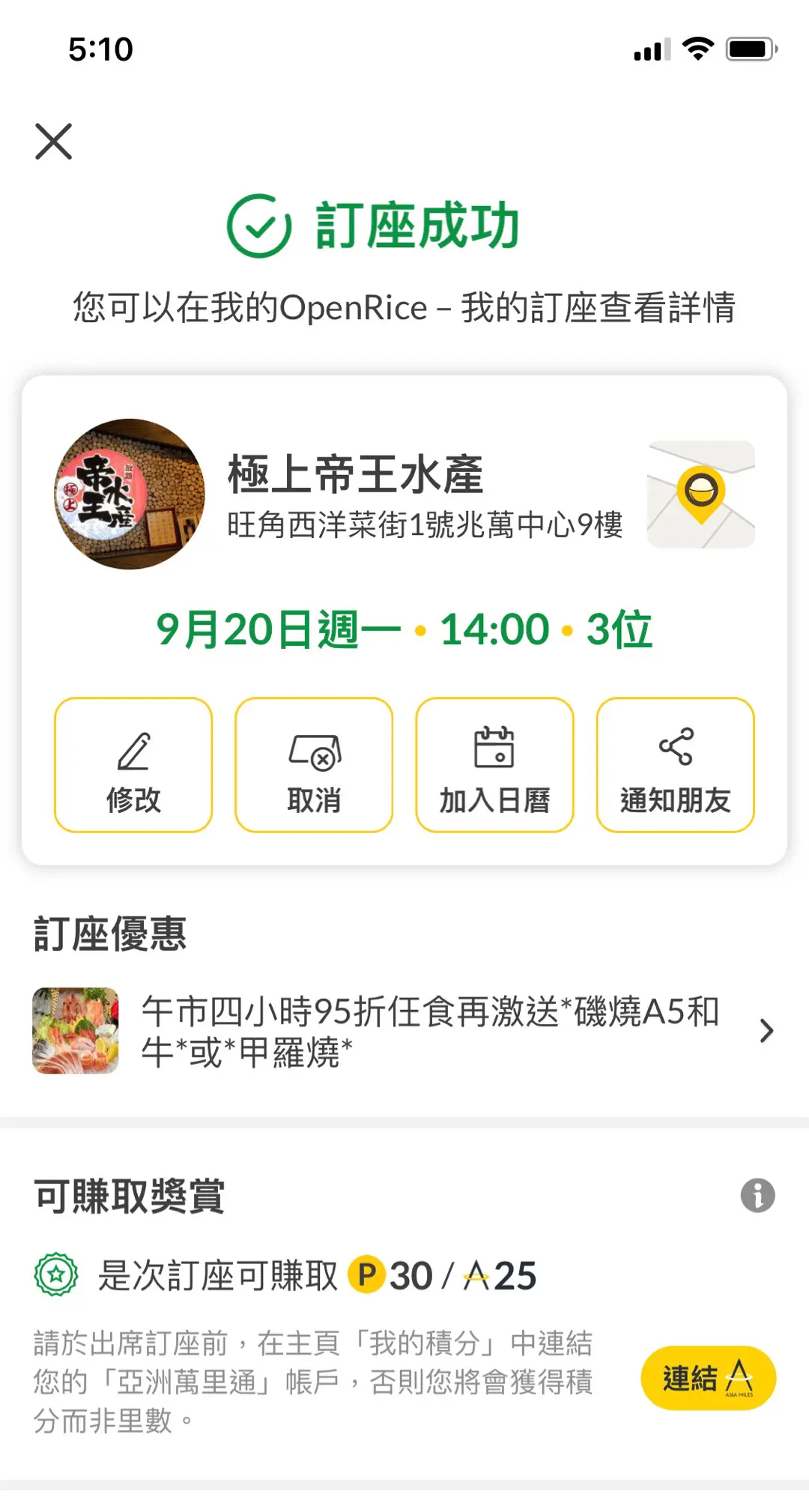Add the booking to calendar (加入日曆)
Image resolution: width=809 pixels, height=1512 pixels.
coord(494,765)
